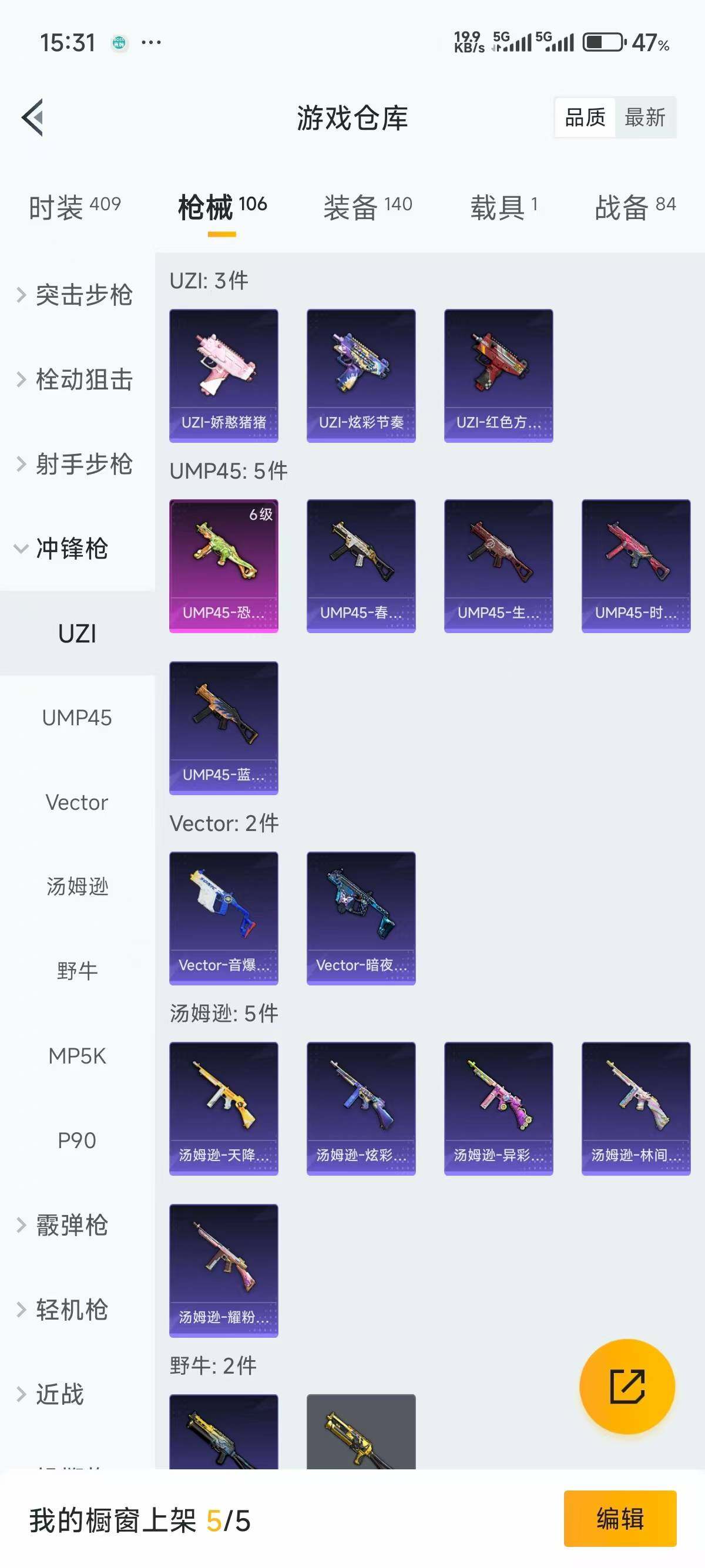This screenshot has height=1568, width=705.
Task: Sort by 品质
Action: coord(585,117)
